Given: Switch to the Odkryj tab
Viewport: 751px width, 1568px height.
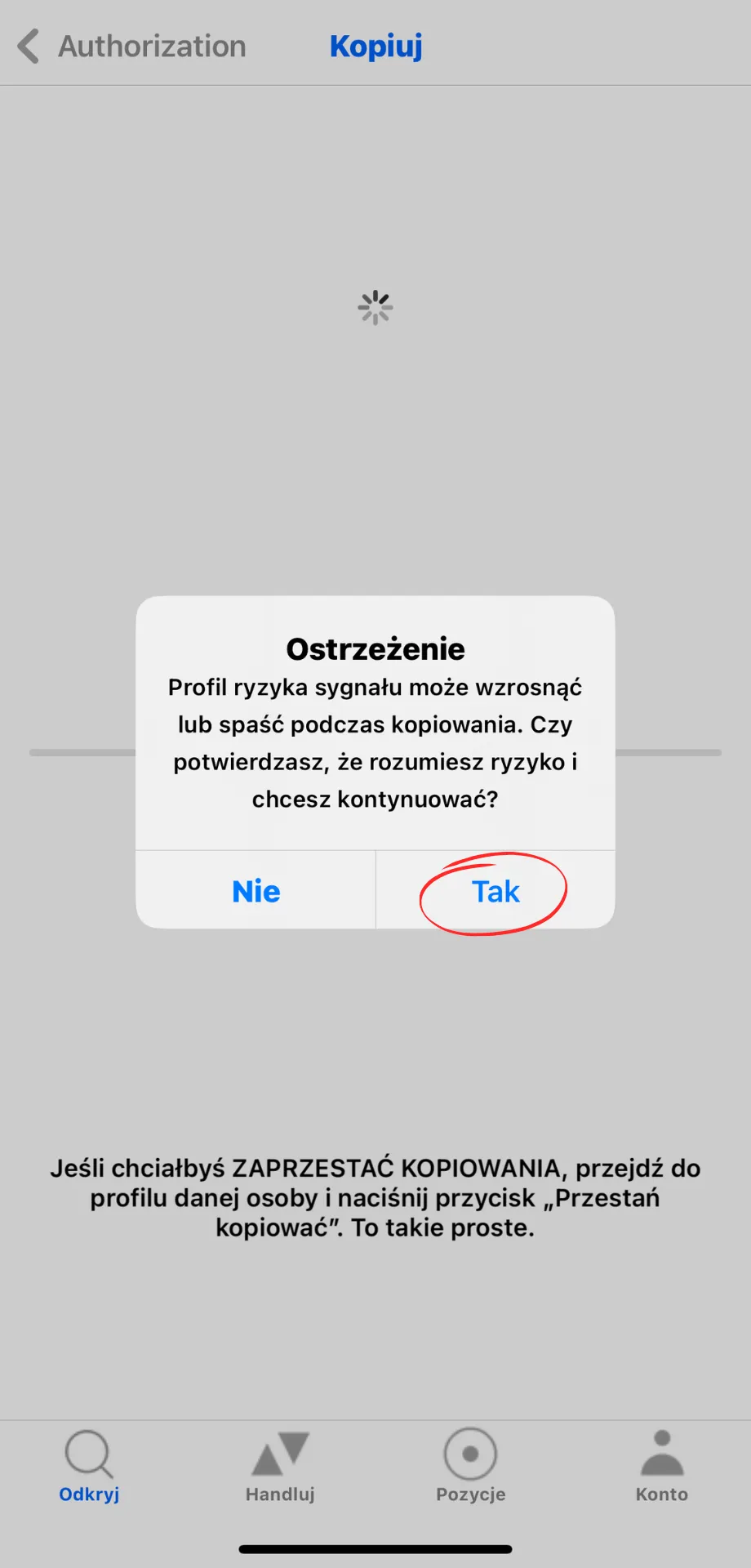Looking at the screenshot, I should coord(89,1467).
